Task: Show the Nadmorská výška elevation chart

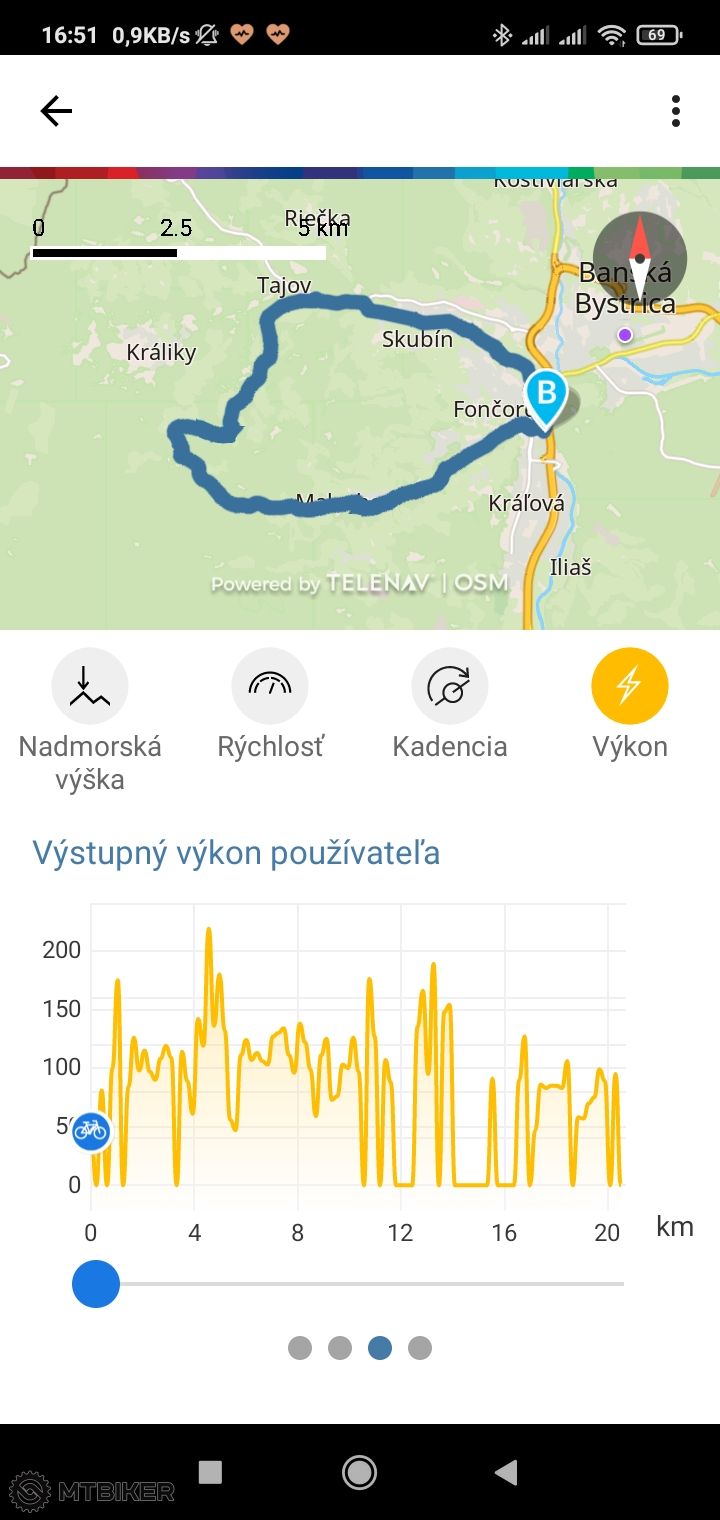Action: [90, 686]
